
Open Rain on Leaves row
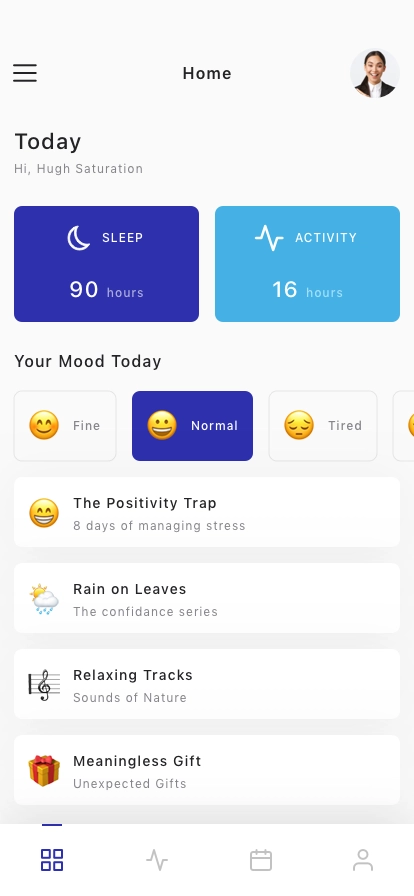[x=207, y=598]
